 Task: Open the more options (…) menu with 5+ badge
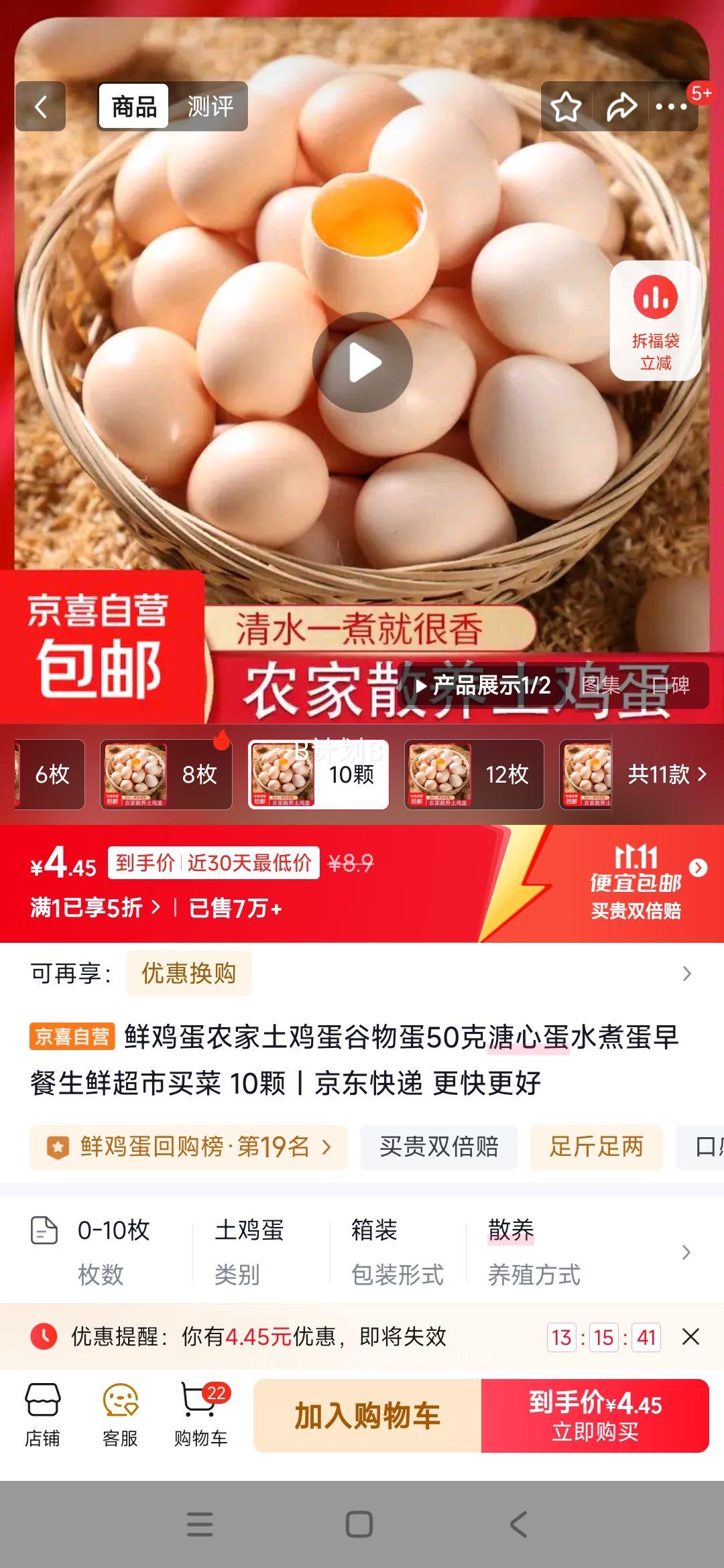[672, 106]
